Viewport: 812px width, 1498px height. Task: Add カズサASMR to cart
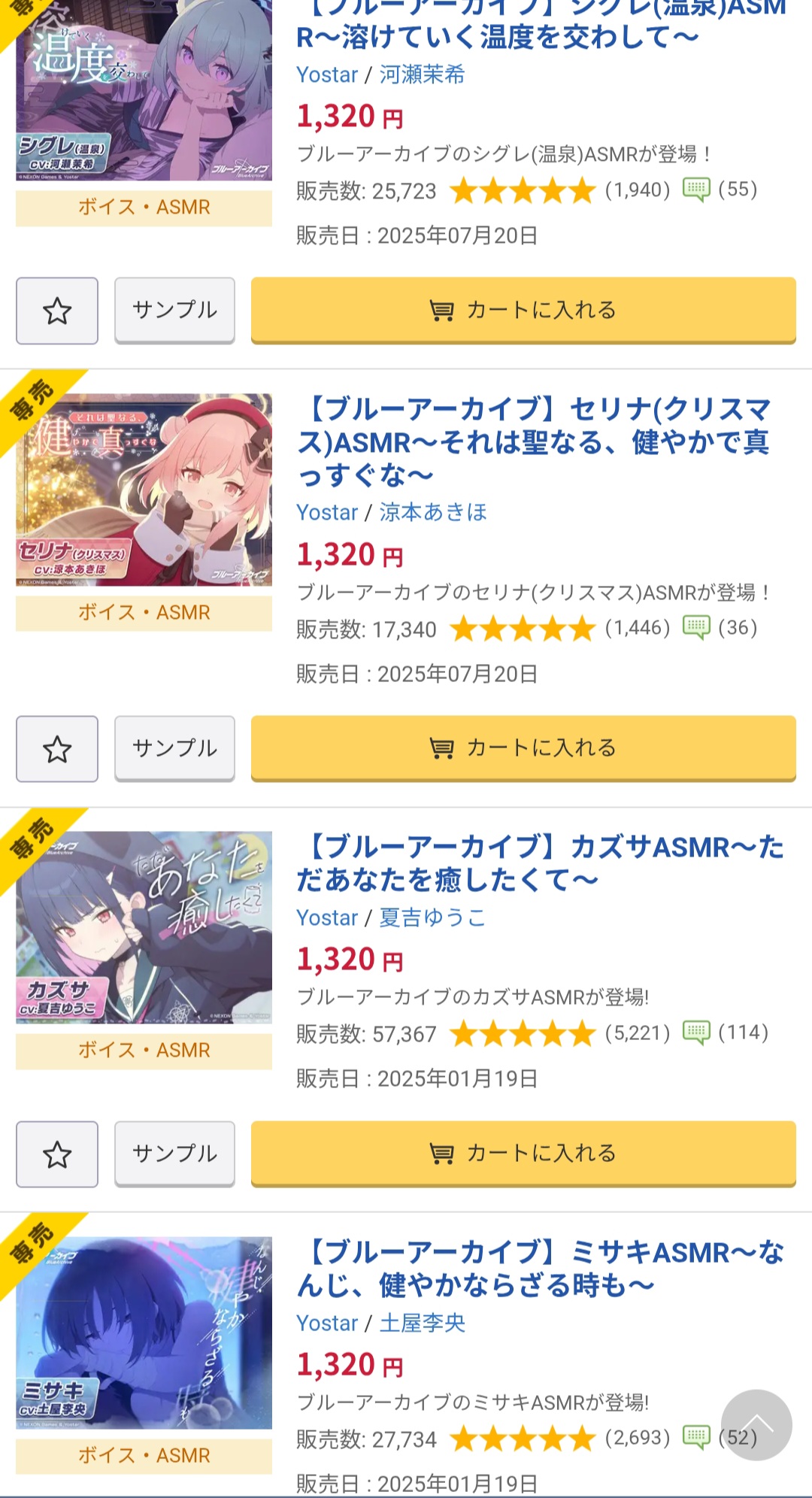pyautogui.click(x=523, y=1153)
